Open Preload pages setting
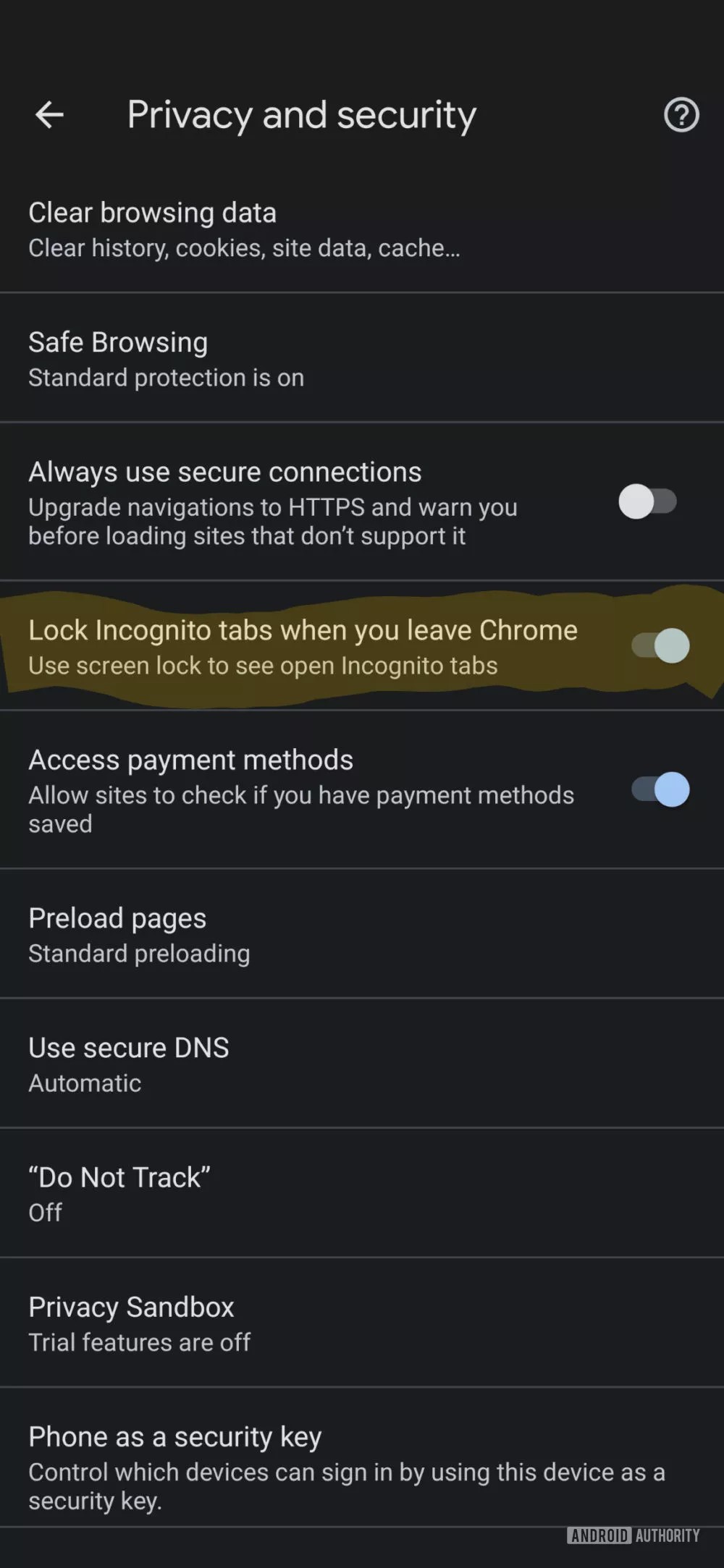The height and width of the screenshot is (1568, 724). coord(362,934)
